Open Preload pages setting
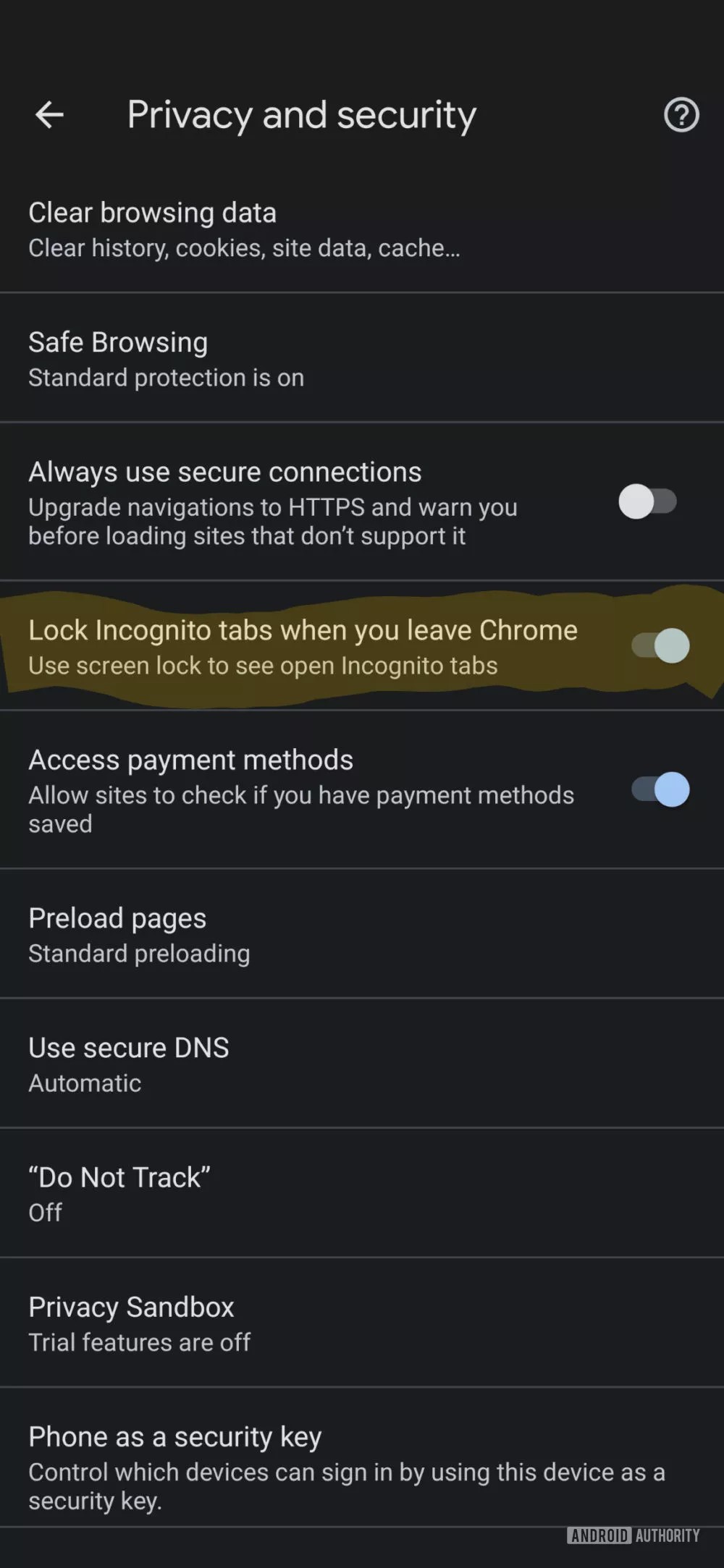The height and width of the screenshot is (1568, 724). coord(362,934)
